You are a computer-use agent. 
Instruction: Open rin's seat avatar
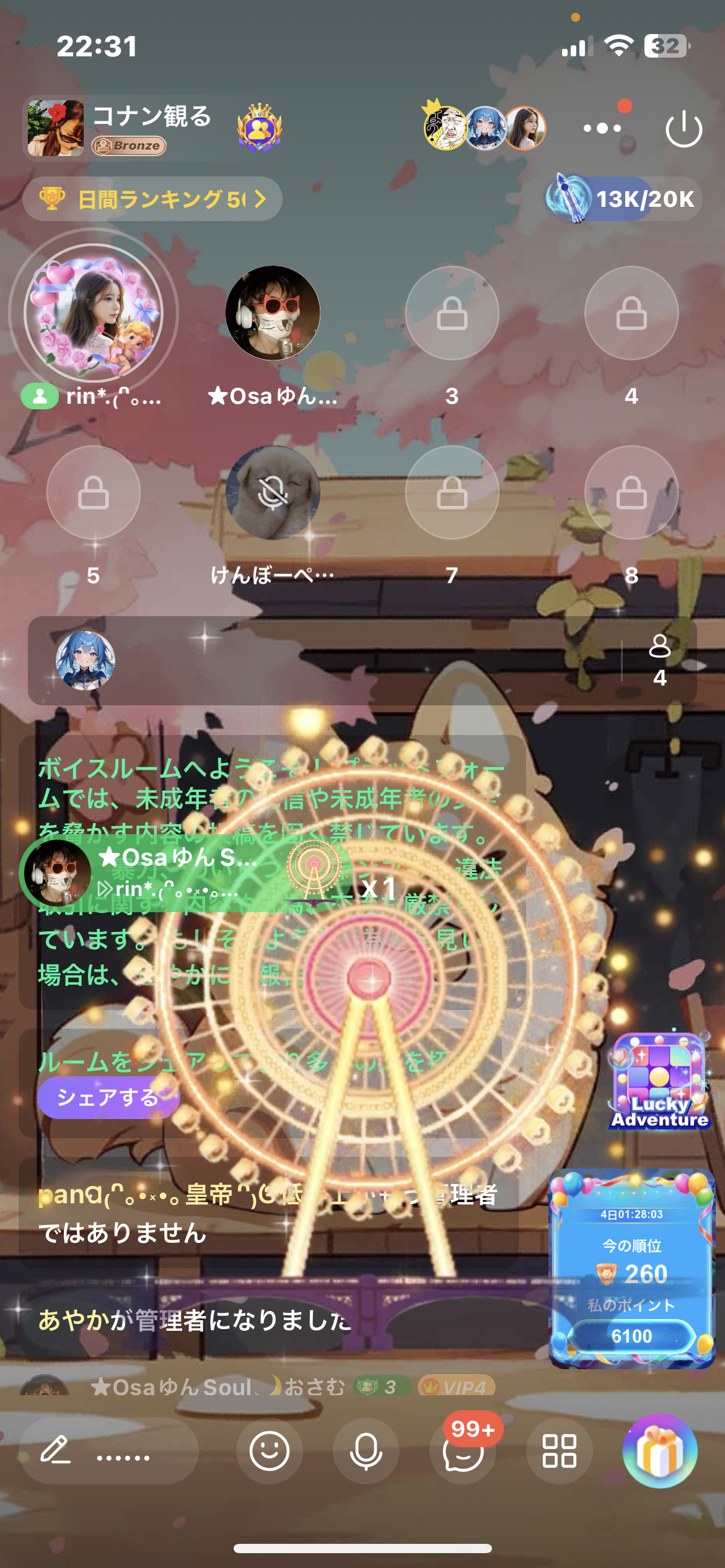click(94, 313)
